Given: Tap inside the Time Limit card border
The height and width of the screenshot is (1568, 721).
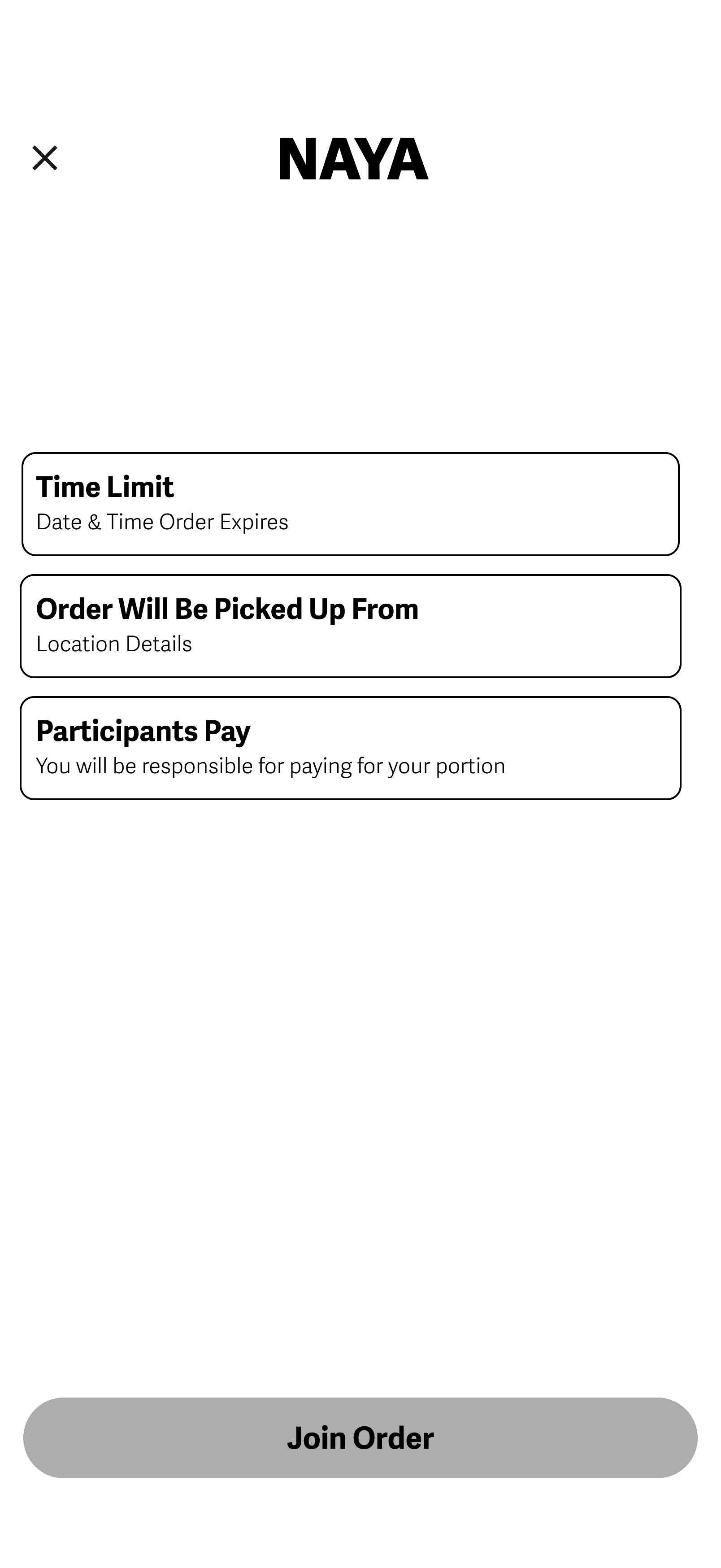Looking at the screenshot, I should pos(352,503).
